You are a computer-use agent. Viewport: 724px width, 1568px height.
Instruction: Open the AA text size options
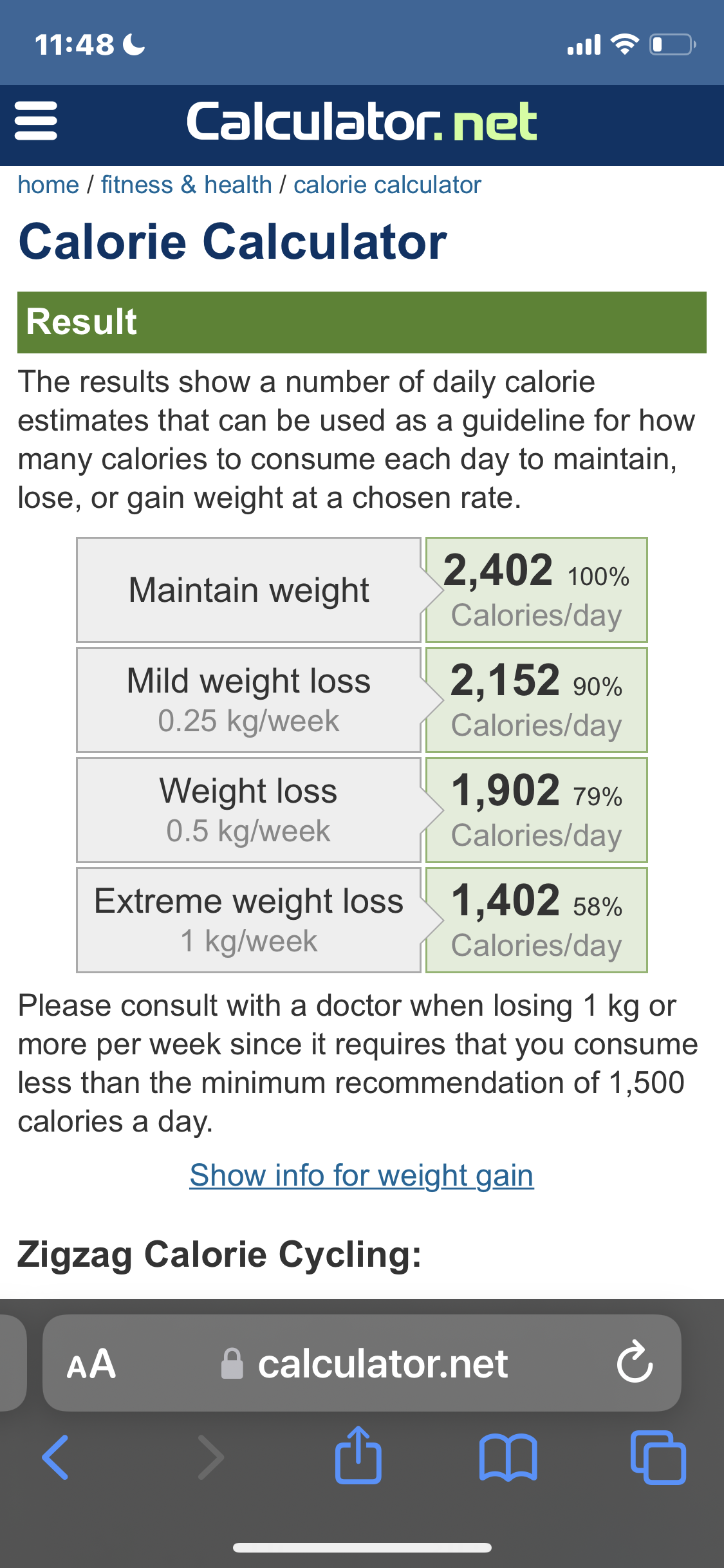click(x=91, y=1364)
